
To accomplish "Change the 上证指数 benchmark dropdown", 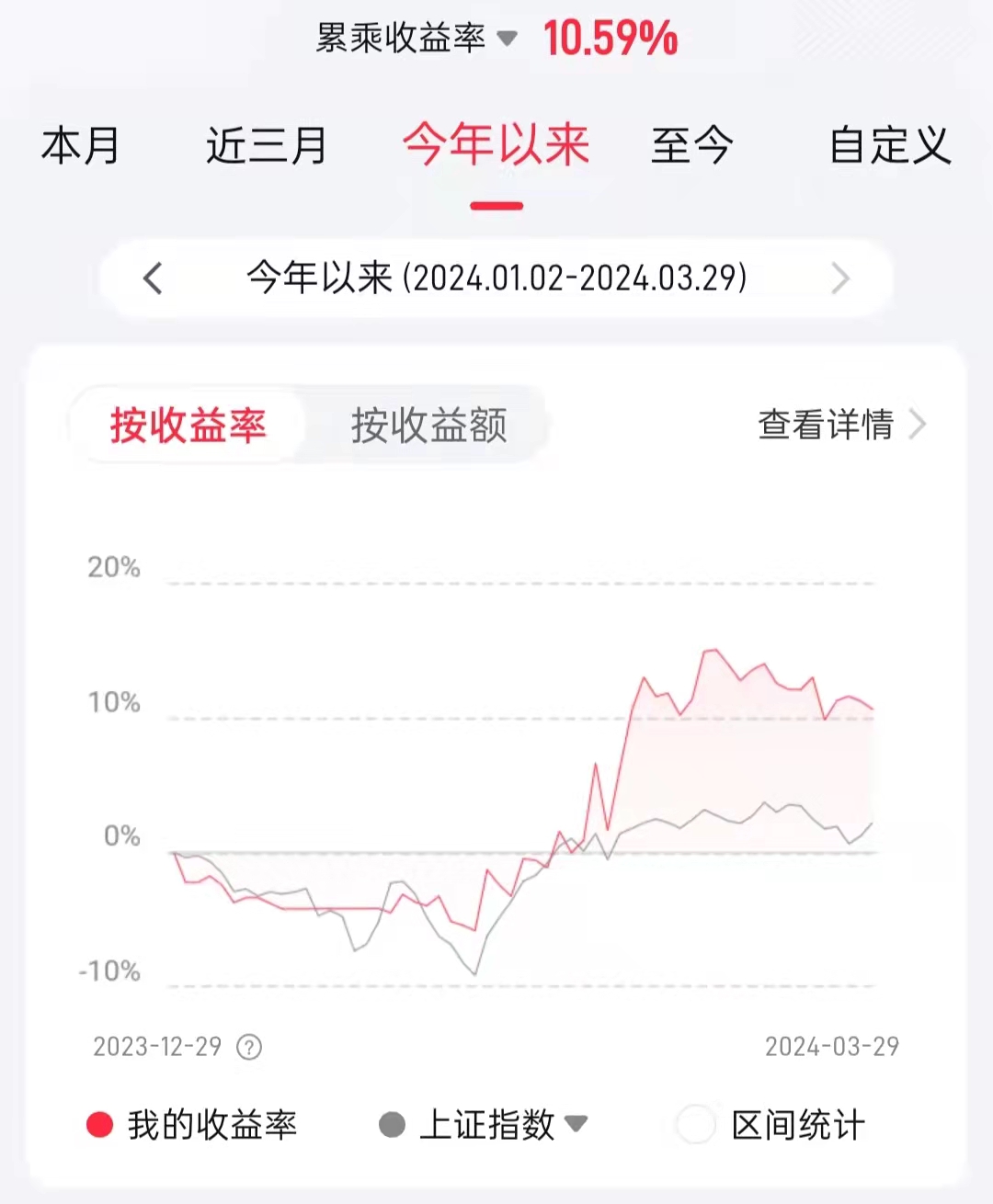I will (485, 1125).
